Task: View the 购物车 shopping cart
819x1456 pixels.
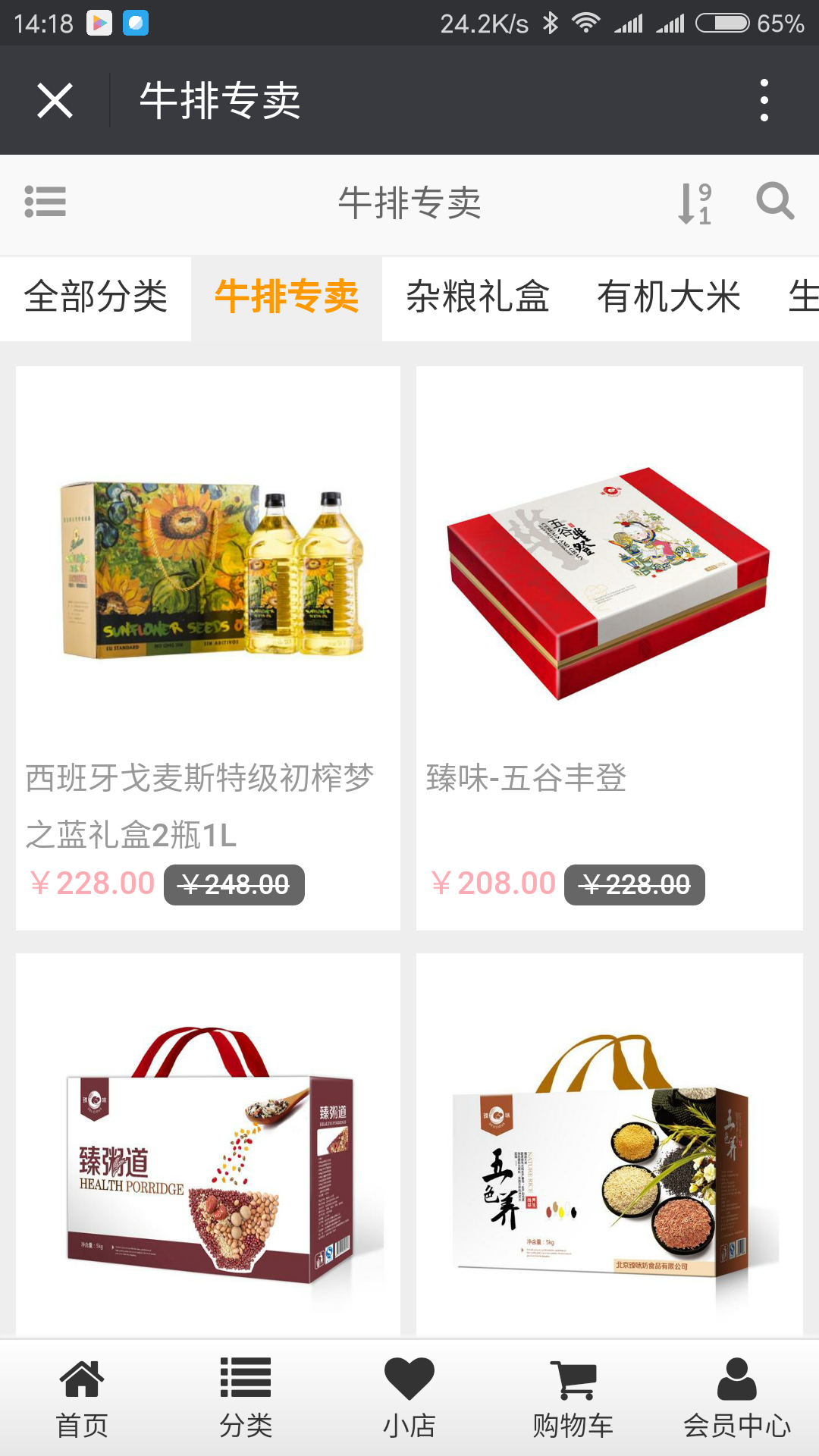Action: point(573,1398)
